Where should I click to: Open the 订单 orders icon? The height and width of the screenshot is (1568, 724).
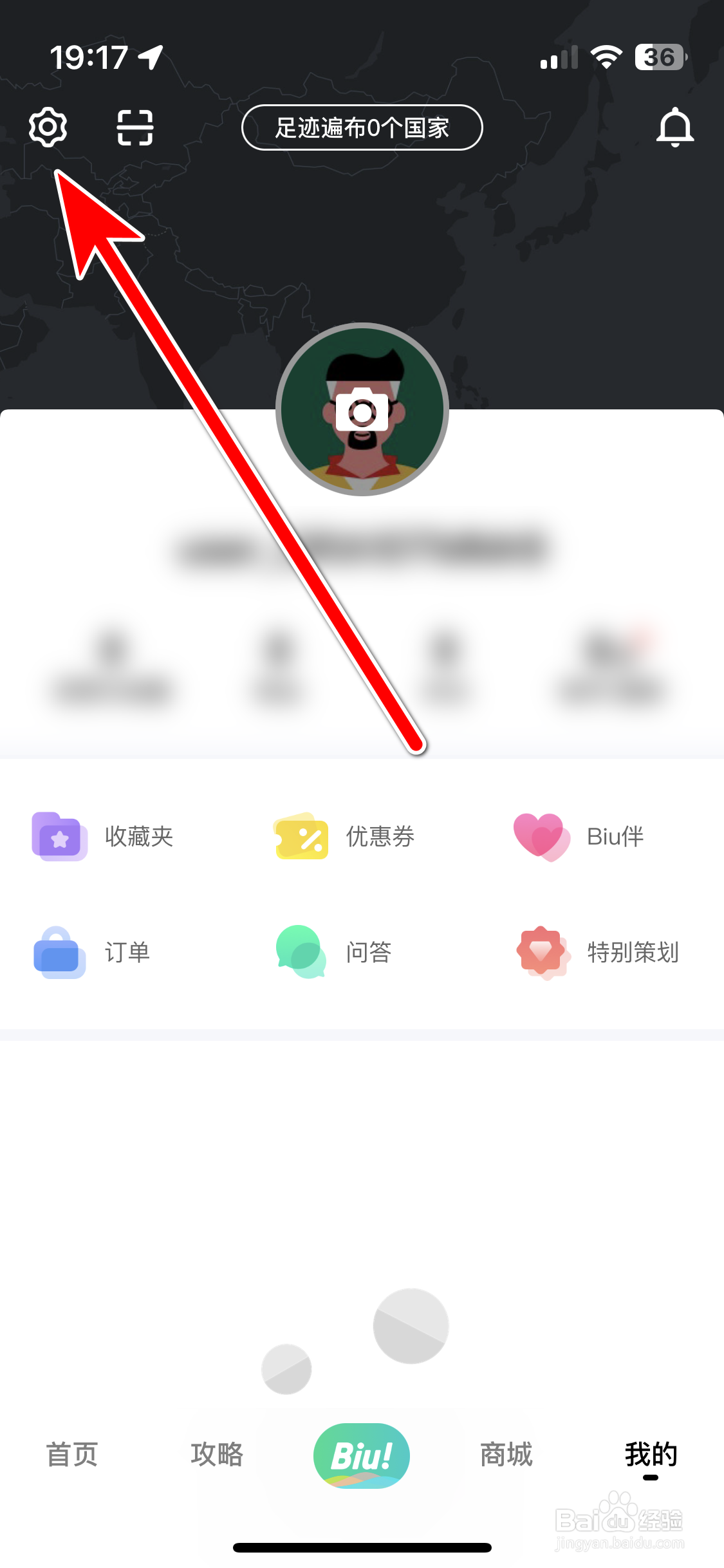coord(59,953)
